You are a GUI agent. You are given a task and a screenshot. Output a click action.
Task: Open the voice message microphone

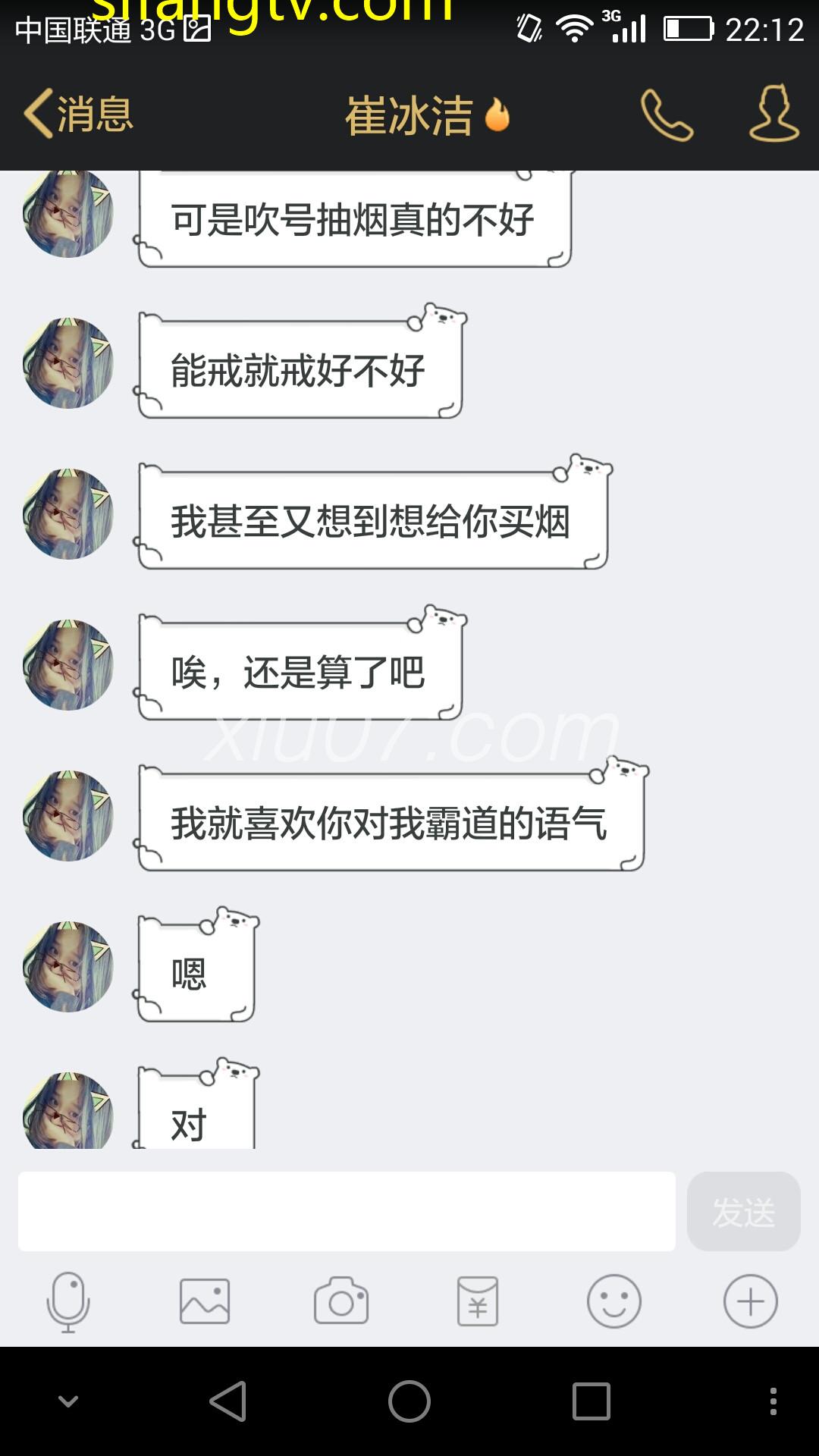coord(68,1301)
